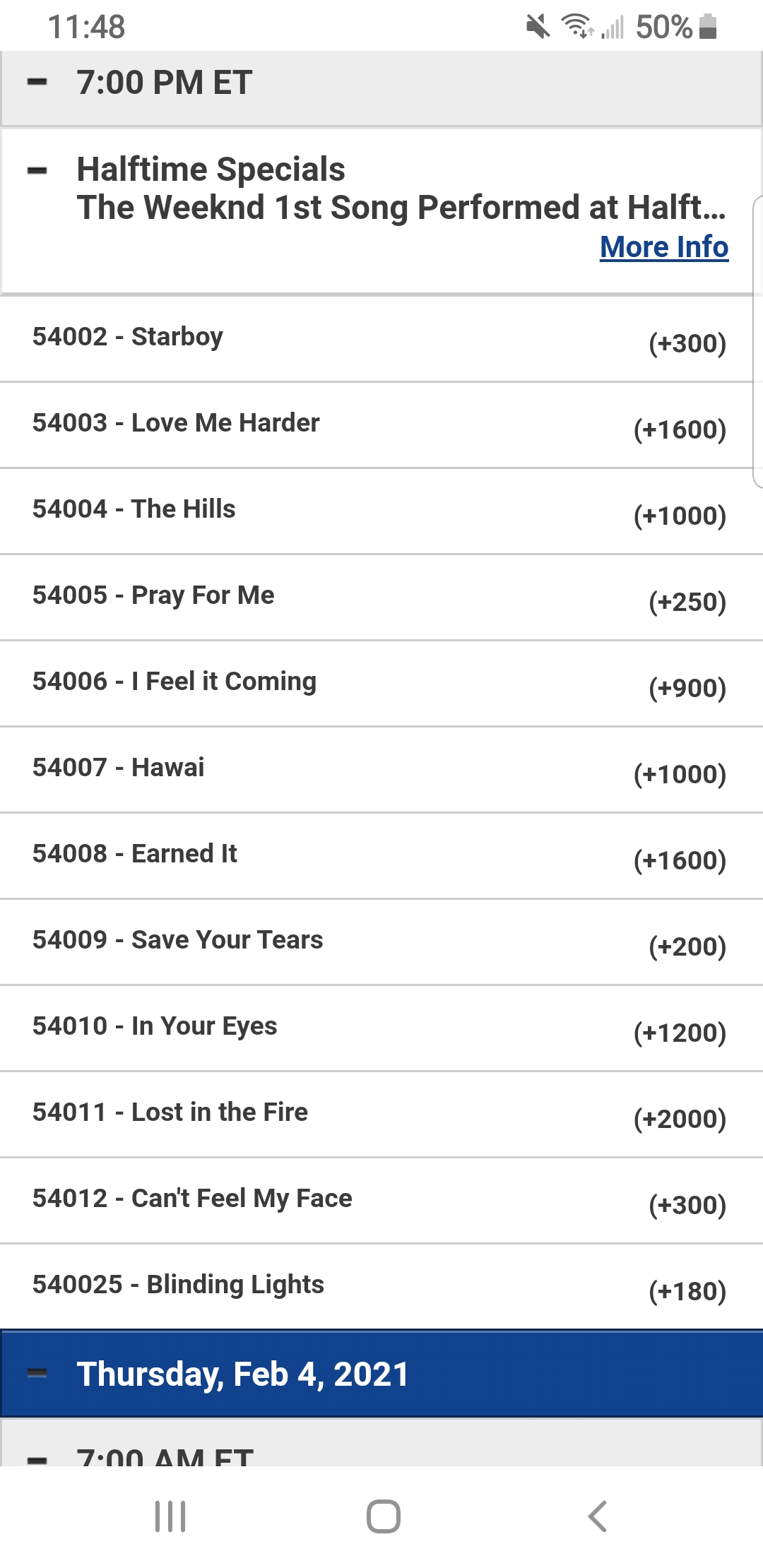Viewport: 763px width, 1568px height.
Task: Open recent apps from navigation bar
Action: 170,1516
